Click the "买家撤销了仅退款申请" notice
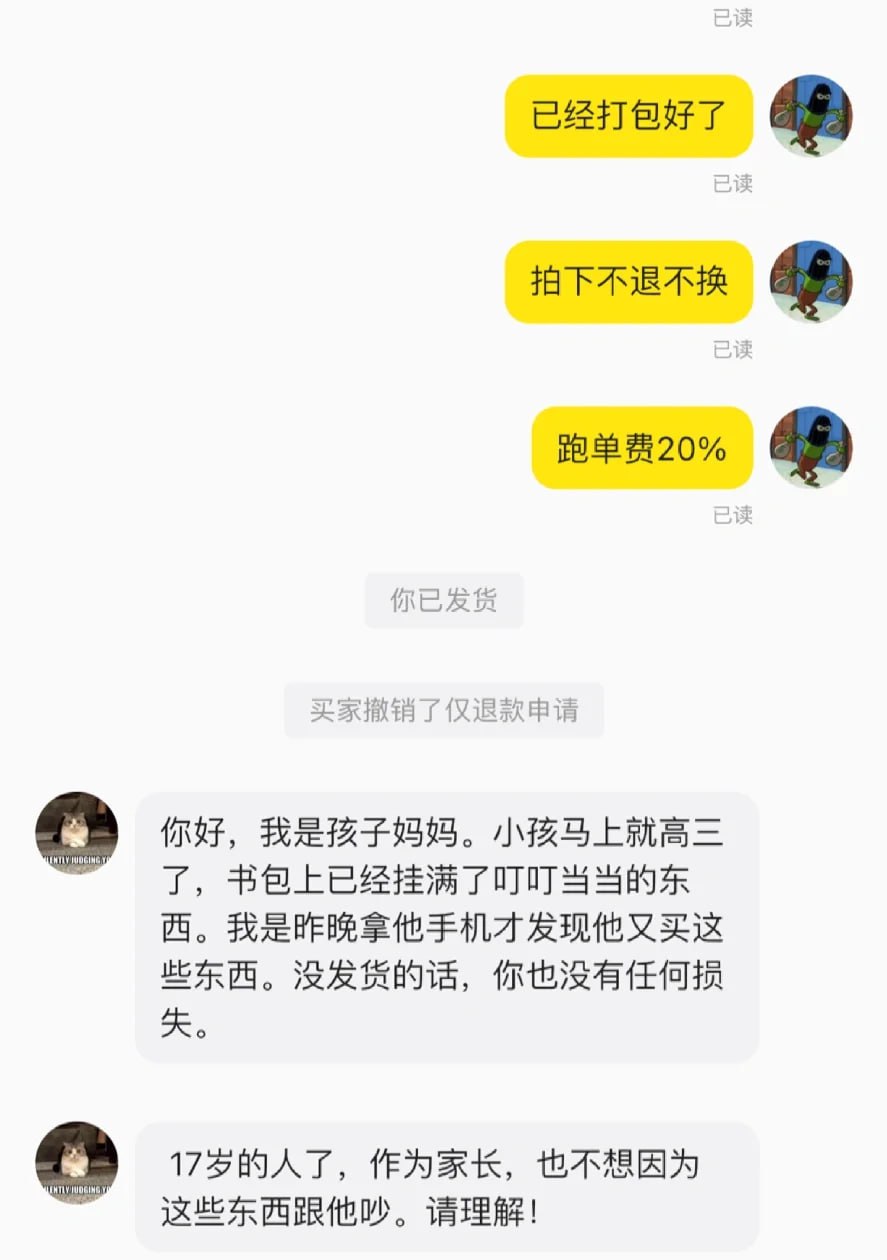Image resolution: width=887 pixels, height=1260 pixels. [443, 710]
